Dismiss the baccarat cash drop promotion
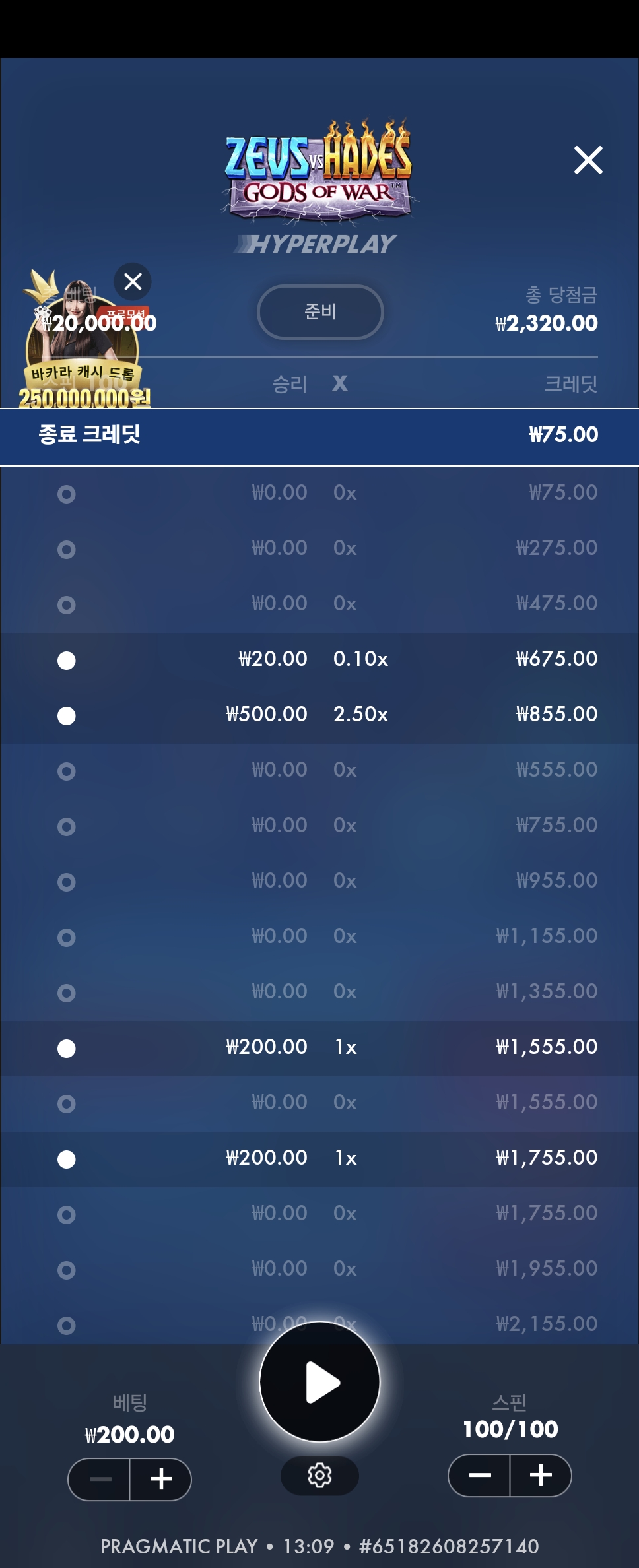639x1568 pixels. (x=133, y=282)
